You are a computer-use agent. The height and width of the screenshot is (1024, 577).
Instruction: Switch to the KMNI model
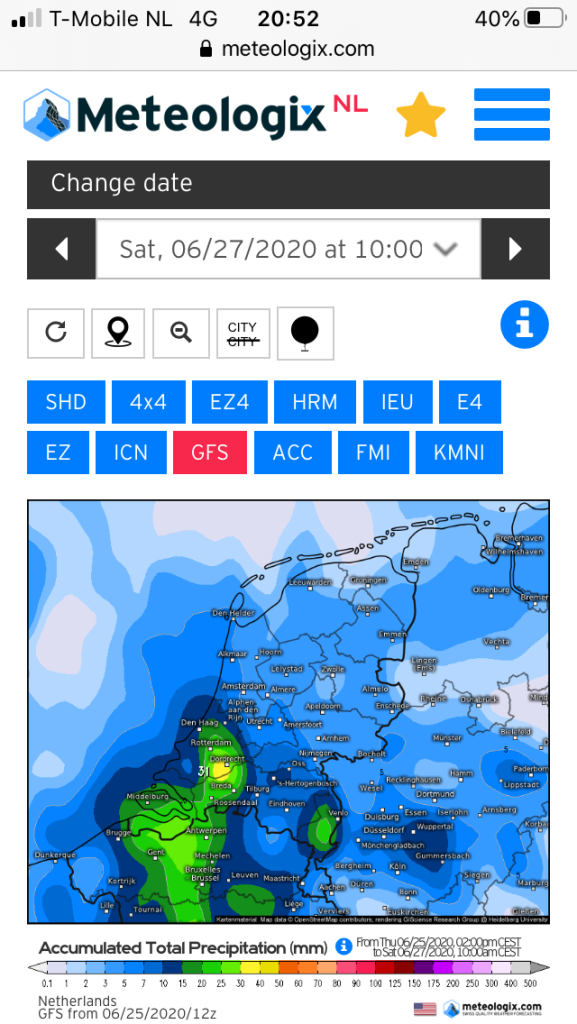tap(460, 452)
